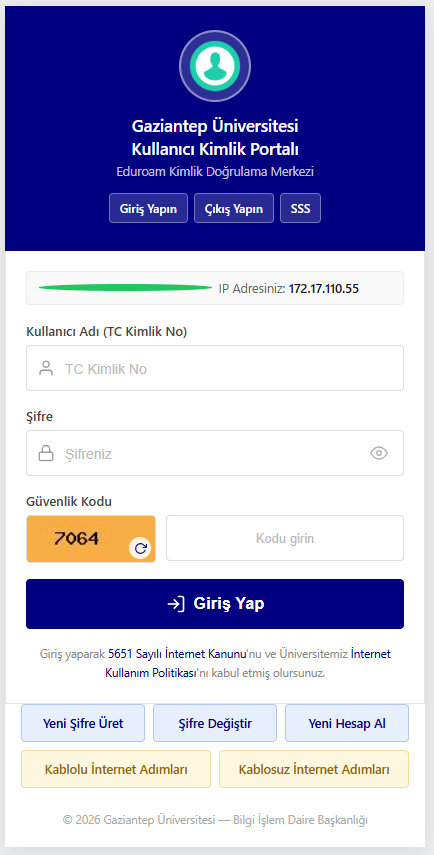434x855 pixels.
Task: Open the 5651 Sayılı İnternet Kanunu link
Action: pyautogui.click(x=177, y=653)
